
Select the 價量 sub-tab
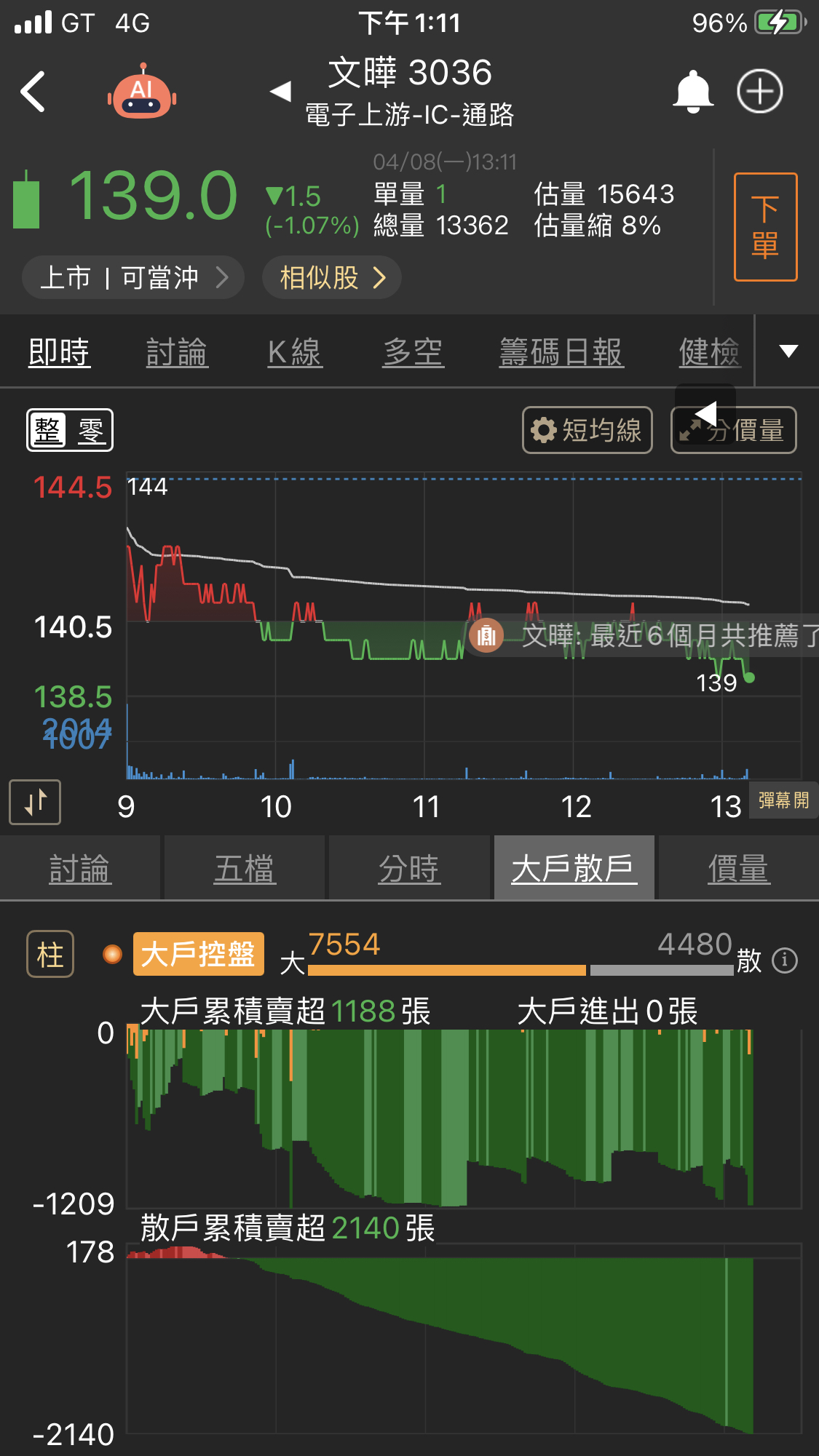tap(738, 869)
